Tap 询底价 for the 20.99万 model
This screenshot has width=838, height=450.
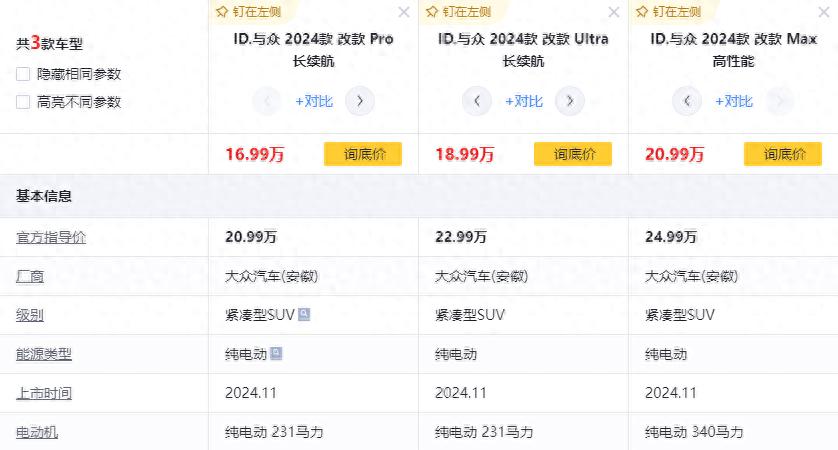click(x=783, y=154)
